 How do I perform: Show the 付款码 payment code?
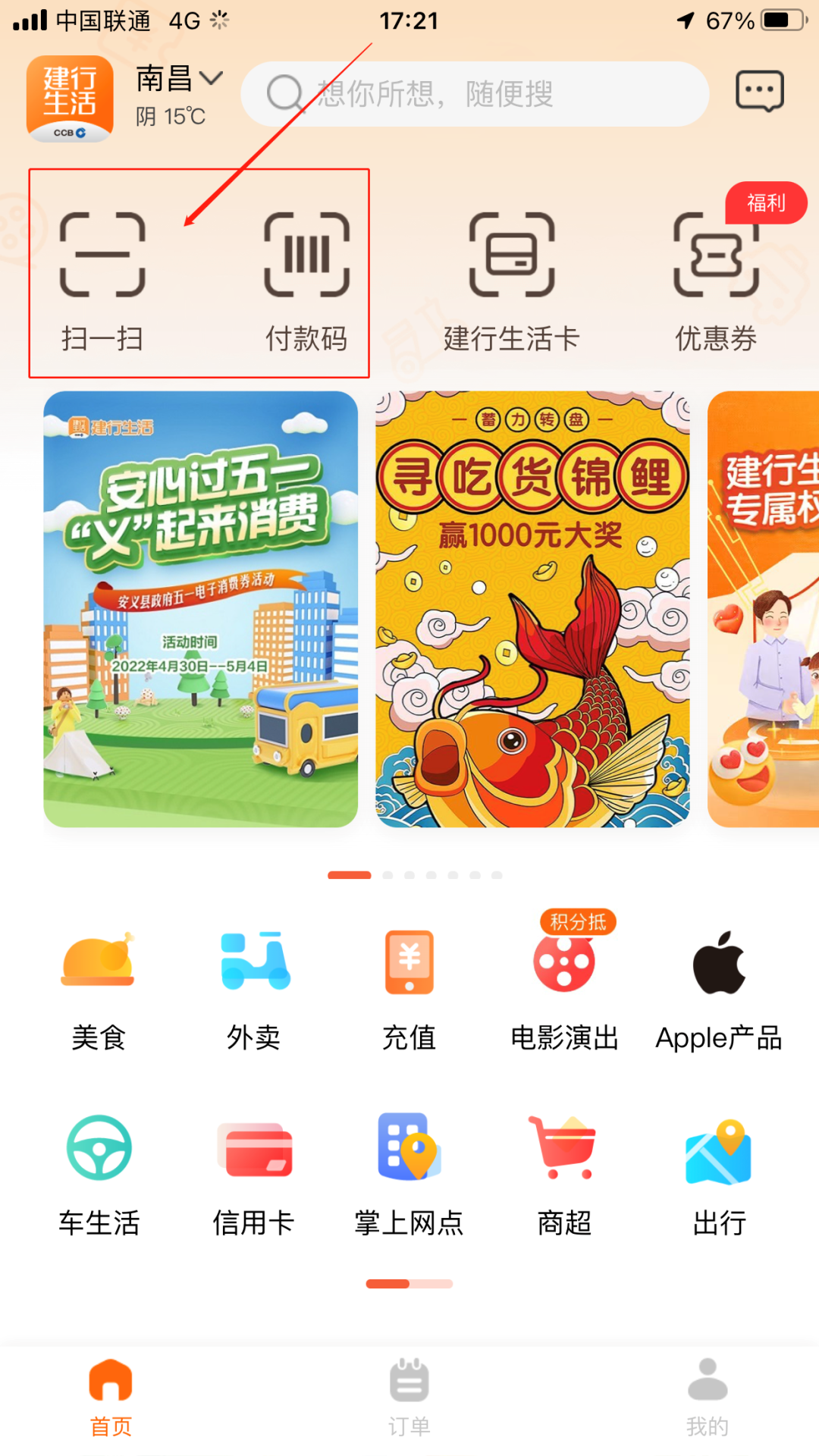click(x=306, y=281)
